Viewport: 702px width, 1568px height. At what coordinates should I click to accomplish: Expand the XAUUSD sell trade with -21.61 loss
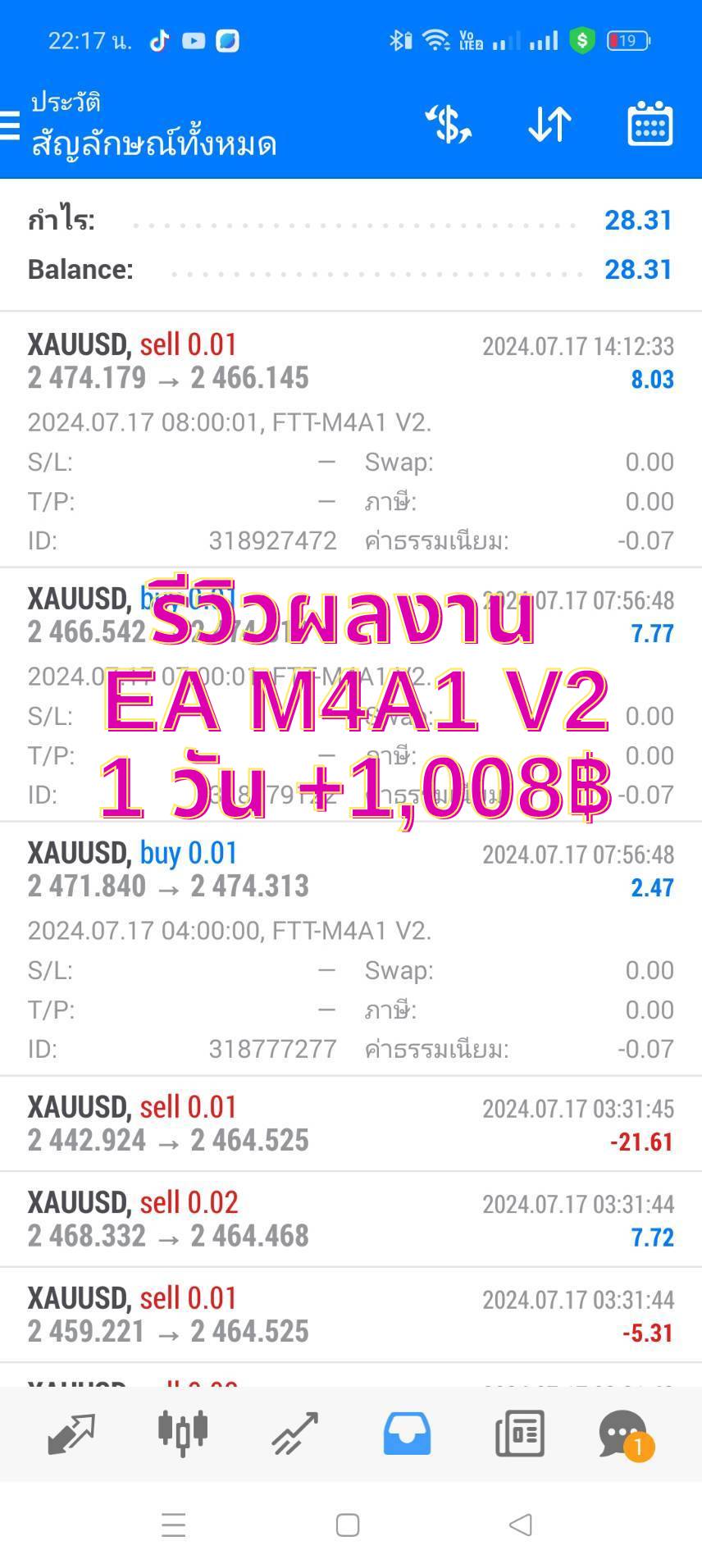tap(351, 1124)
